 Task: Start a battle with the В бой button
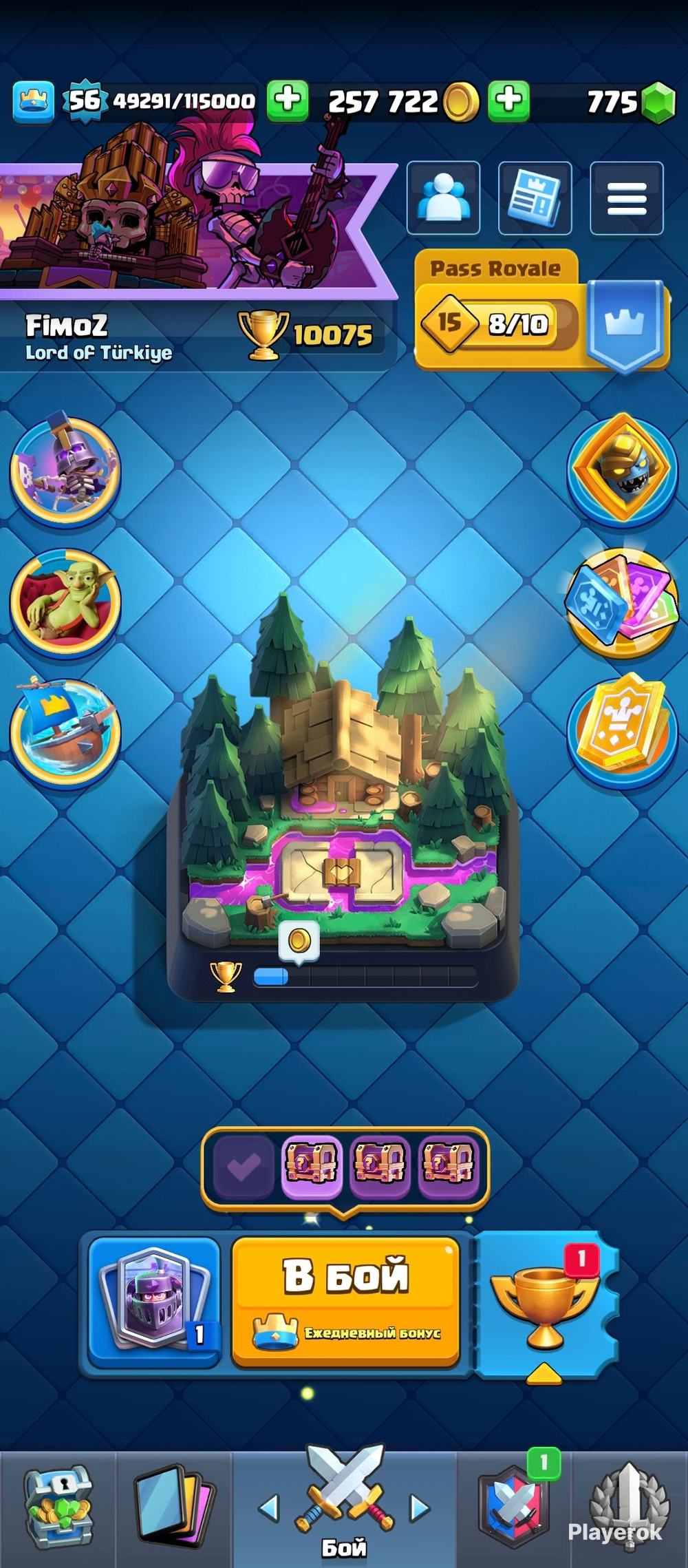coord(345,1300)
